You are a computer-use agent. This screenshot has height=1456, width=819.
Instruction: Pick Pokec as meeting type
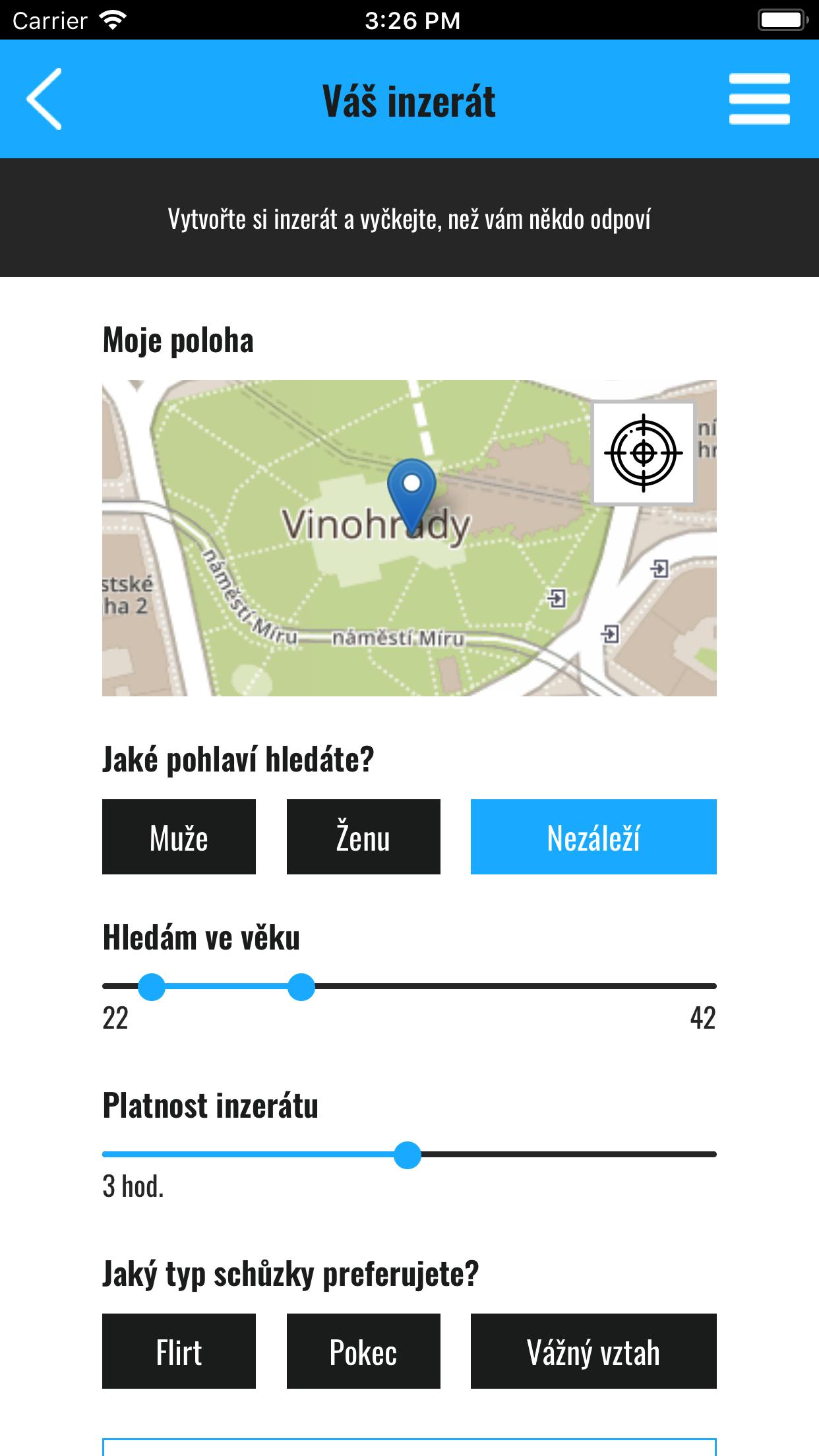click(363, 1351)
